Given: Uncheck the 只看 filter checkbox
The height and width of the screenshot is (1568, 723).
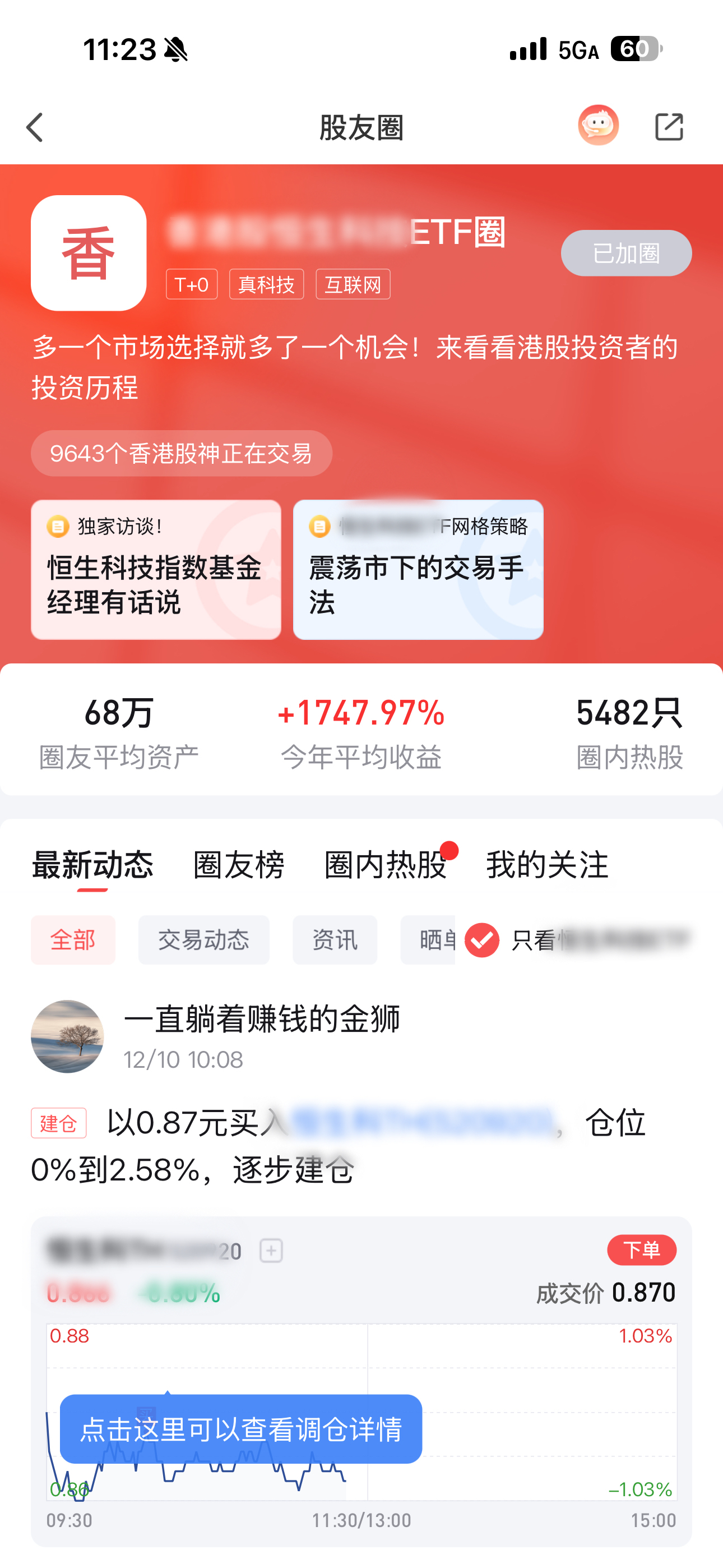Looking at the screenshot, I should point(482,940).
